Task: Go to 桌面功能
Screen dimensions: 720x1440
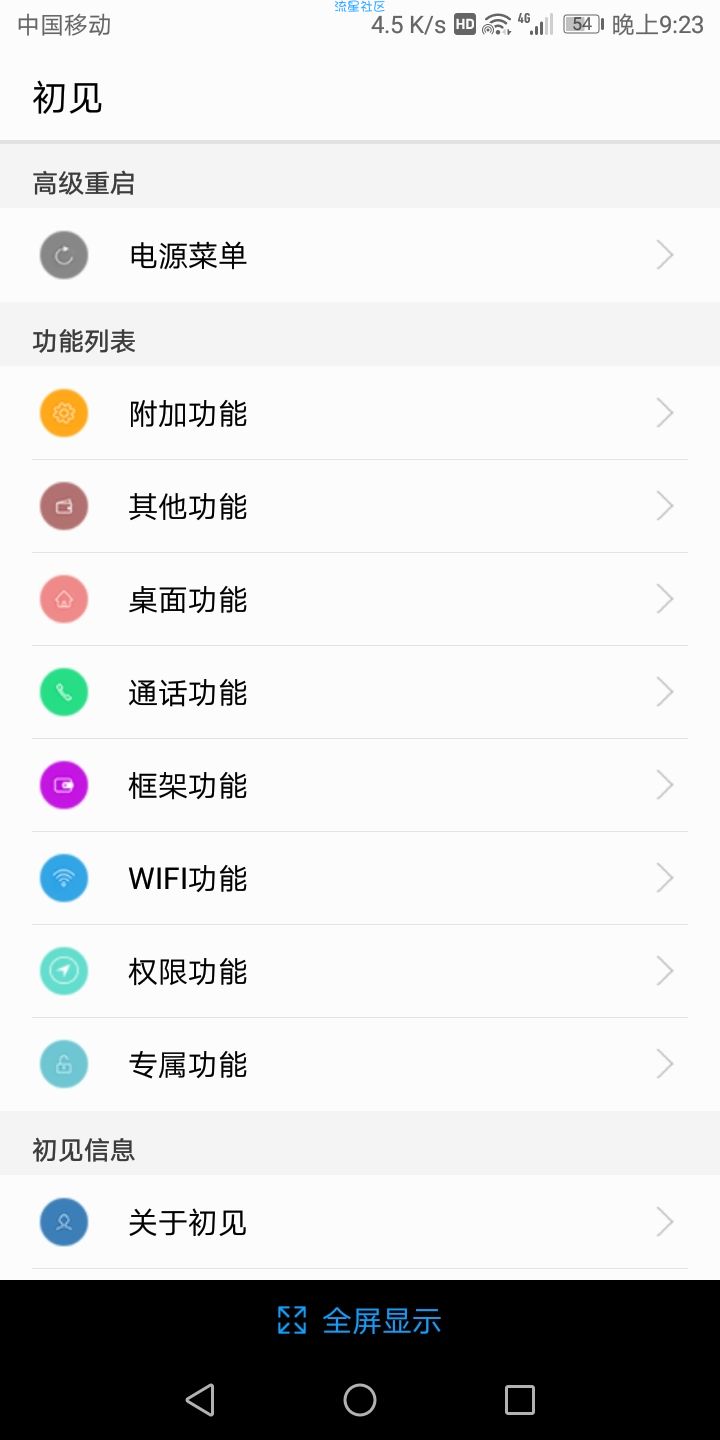Action: (x=360, y=599)
